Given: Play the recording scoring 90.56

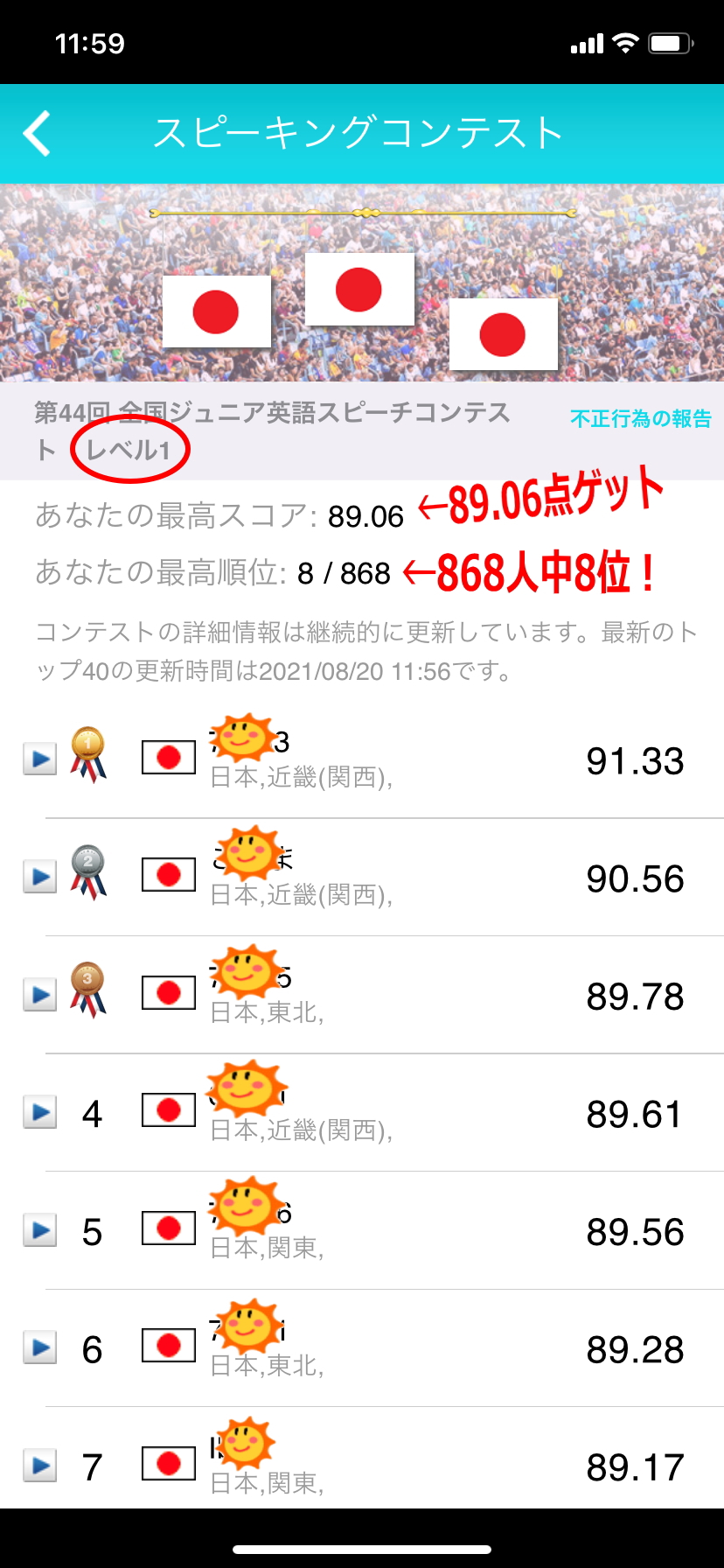Looking at the screenshot, I should [x=39, y=877].
